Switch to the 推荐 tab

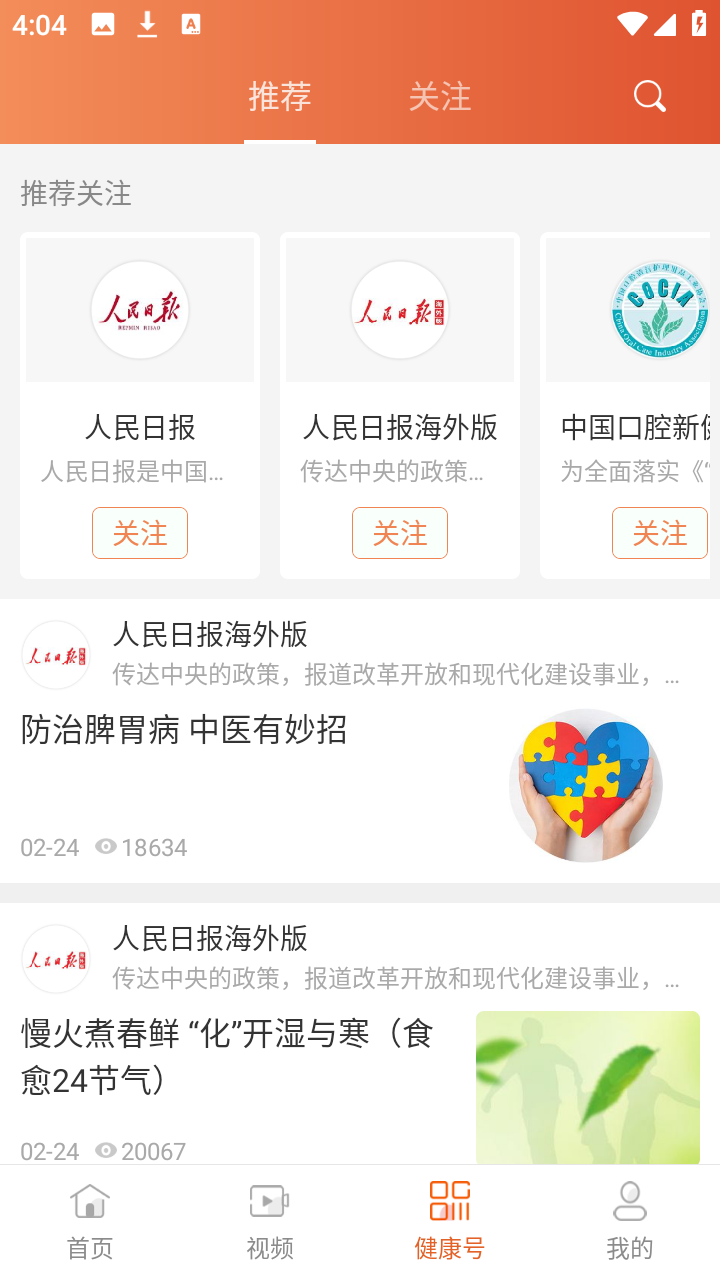point(280,97)
